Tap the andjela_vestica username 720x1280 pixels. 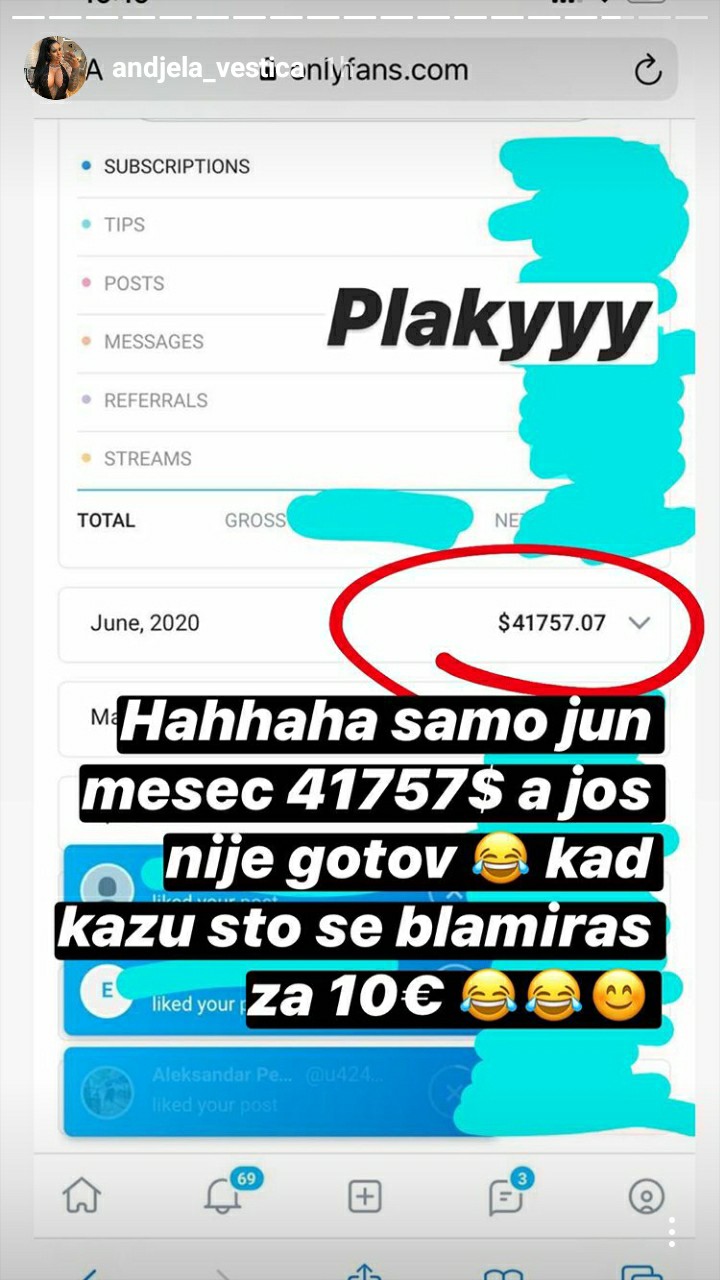208,68
